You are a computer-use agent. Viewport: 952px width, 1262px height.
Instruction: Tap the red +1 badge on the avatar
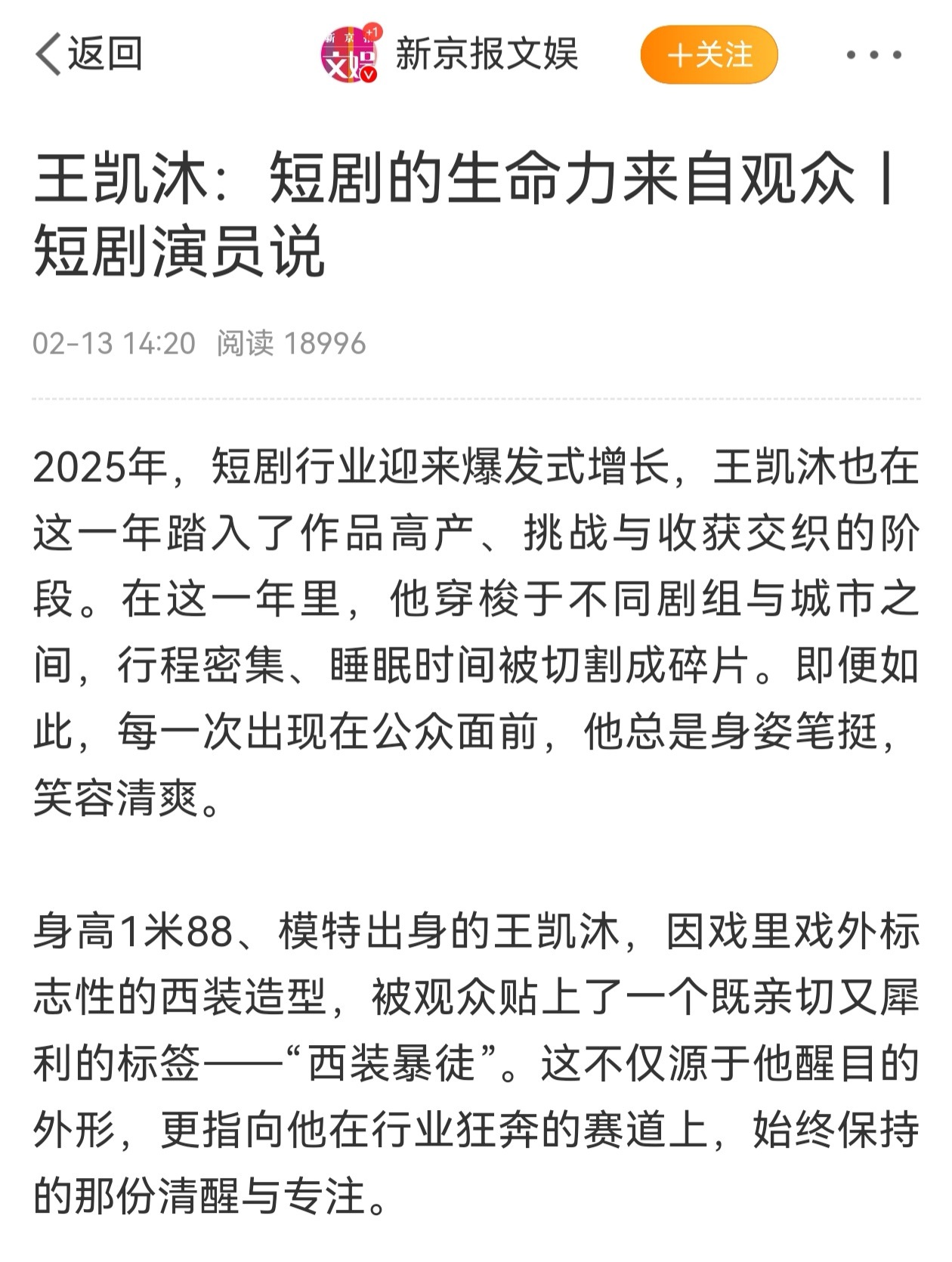pos(373,32)
